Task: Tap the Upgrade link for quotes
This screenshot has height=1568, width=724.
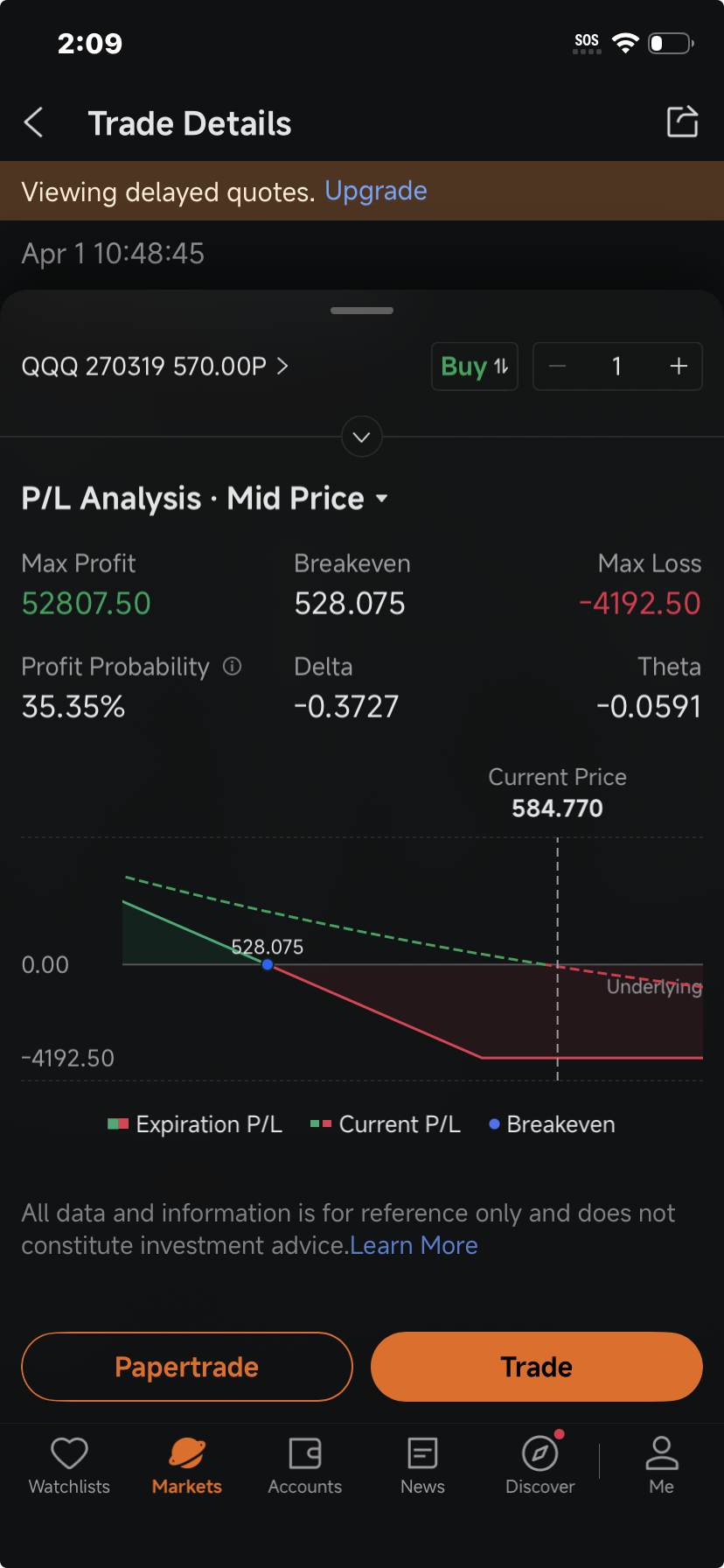Action: 376,191
